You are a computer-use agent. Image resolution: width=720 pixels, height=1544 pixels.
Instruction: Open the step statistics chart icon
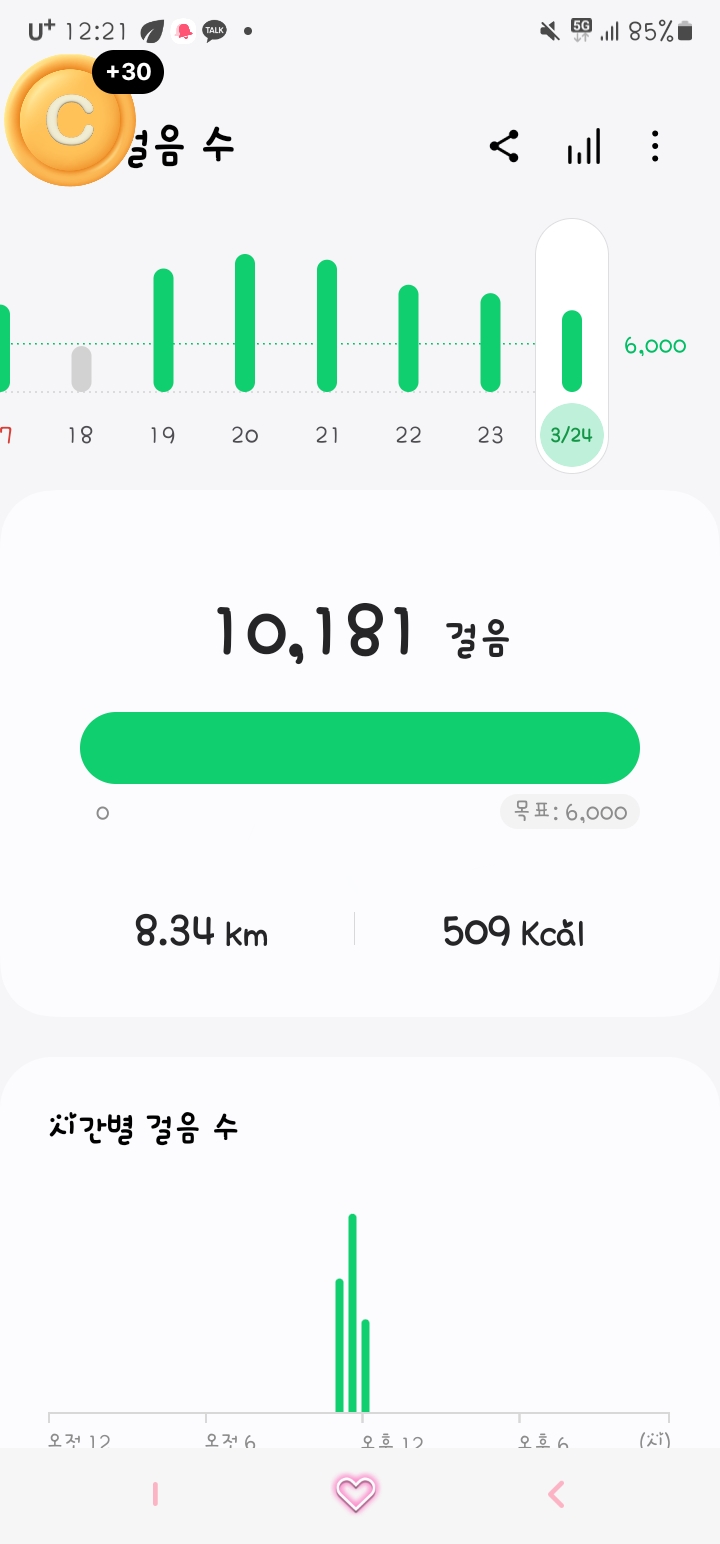[x=584, y=147]
